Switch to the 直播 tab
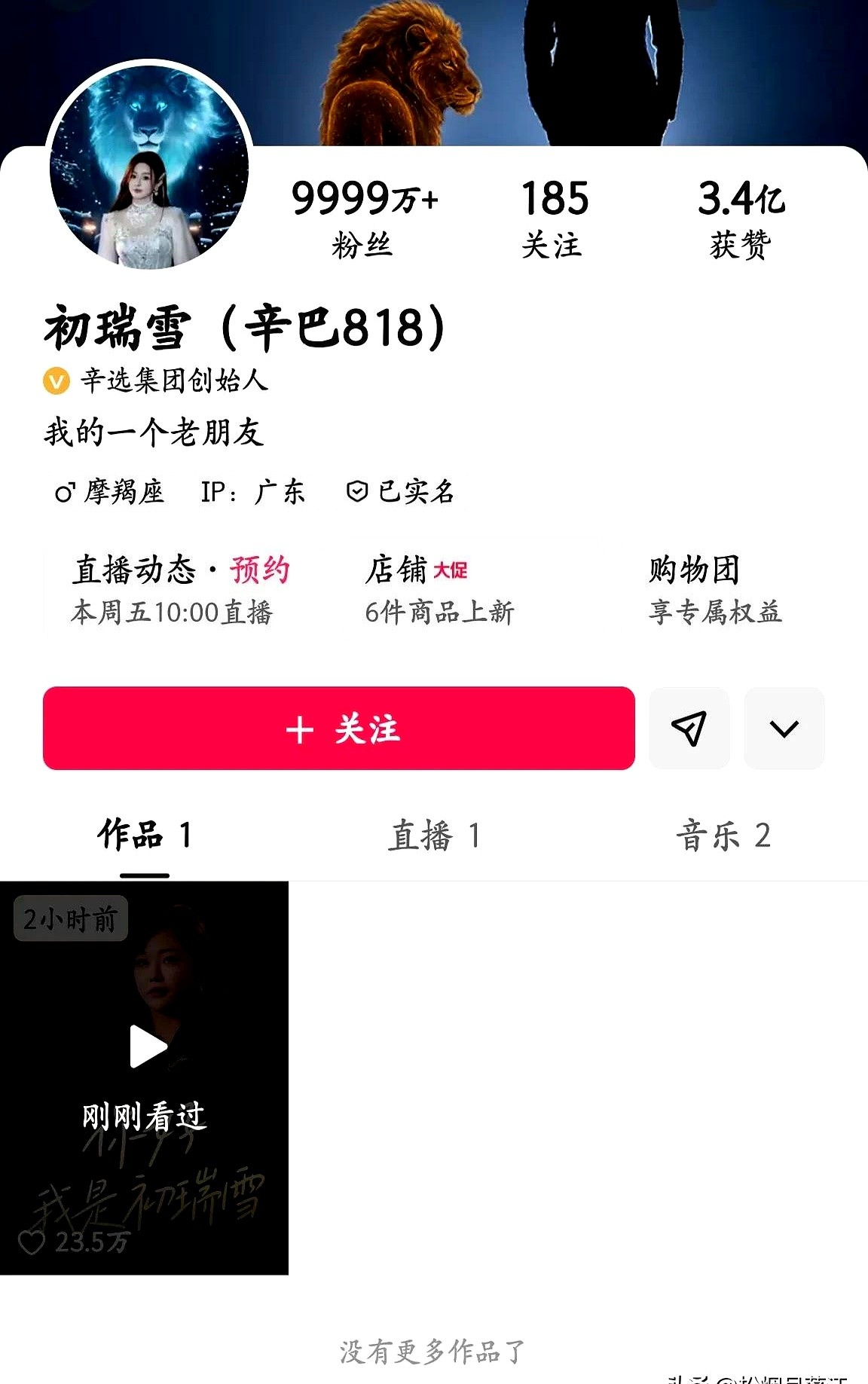Image resolution: width=868 pixels, height=1384 pixels. pos(434,836)
